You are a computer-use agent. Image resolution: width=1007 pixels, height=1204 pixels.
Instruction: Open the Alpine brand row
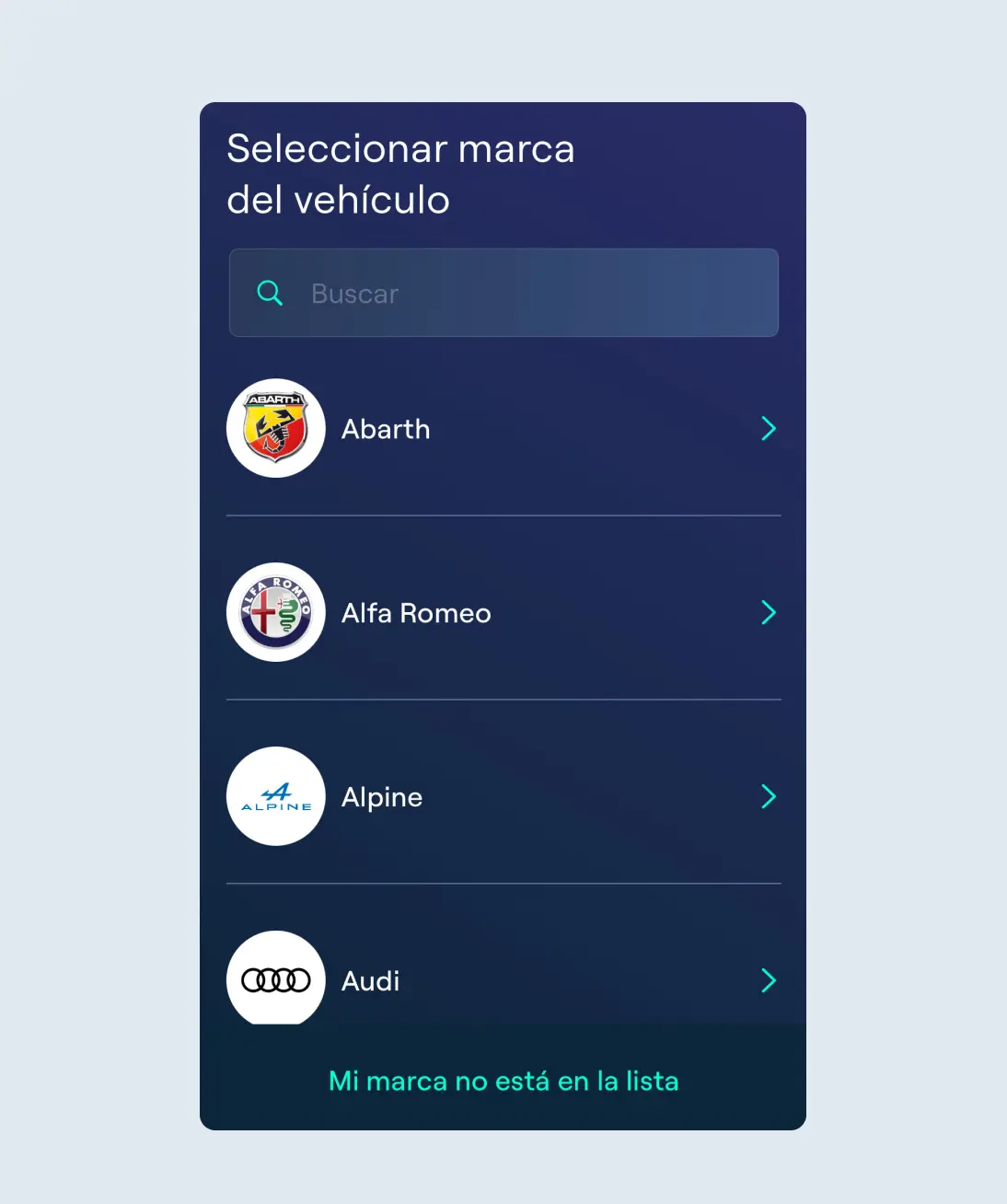click(x=503, y=797)
